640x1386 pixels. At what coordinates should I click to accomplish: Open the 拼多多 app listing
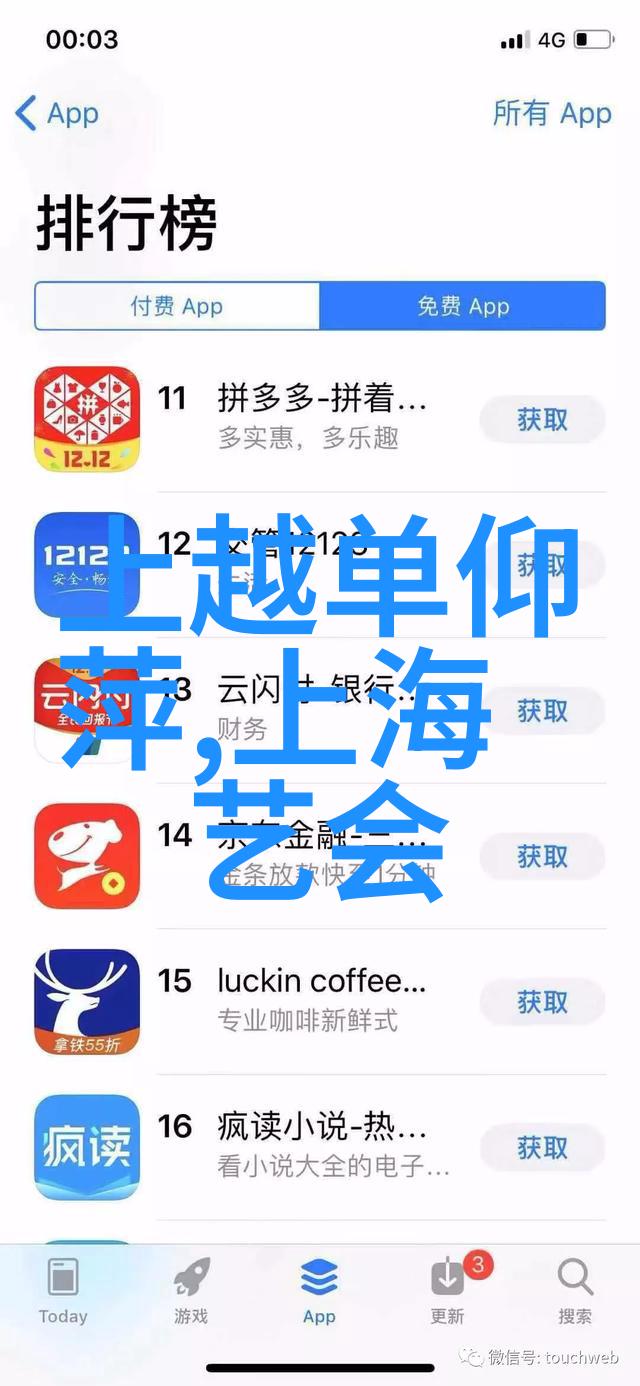tap(320, 418)
